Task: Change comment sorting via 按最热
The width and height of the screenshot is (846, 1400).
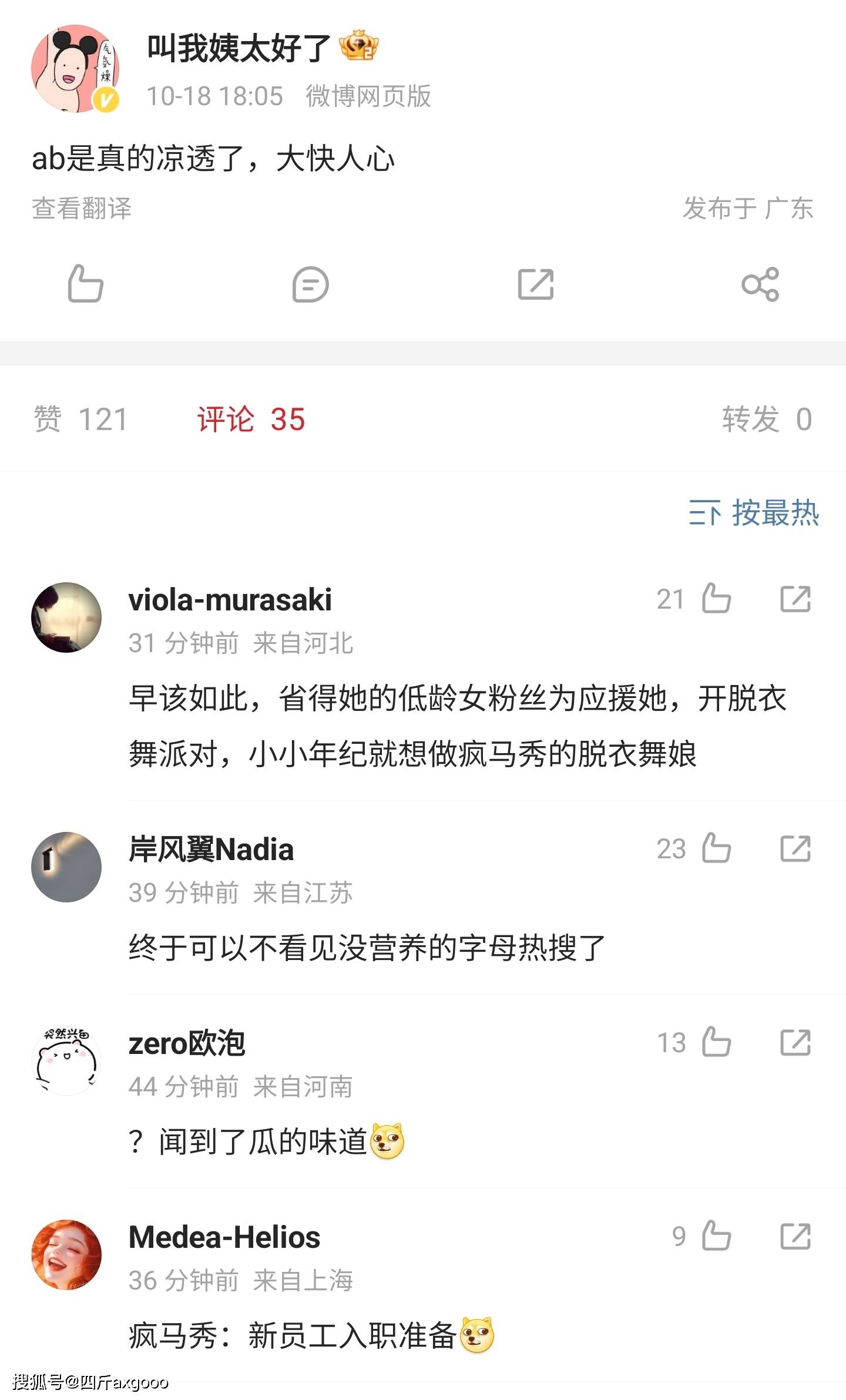Action: (x=754, y=513)
